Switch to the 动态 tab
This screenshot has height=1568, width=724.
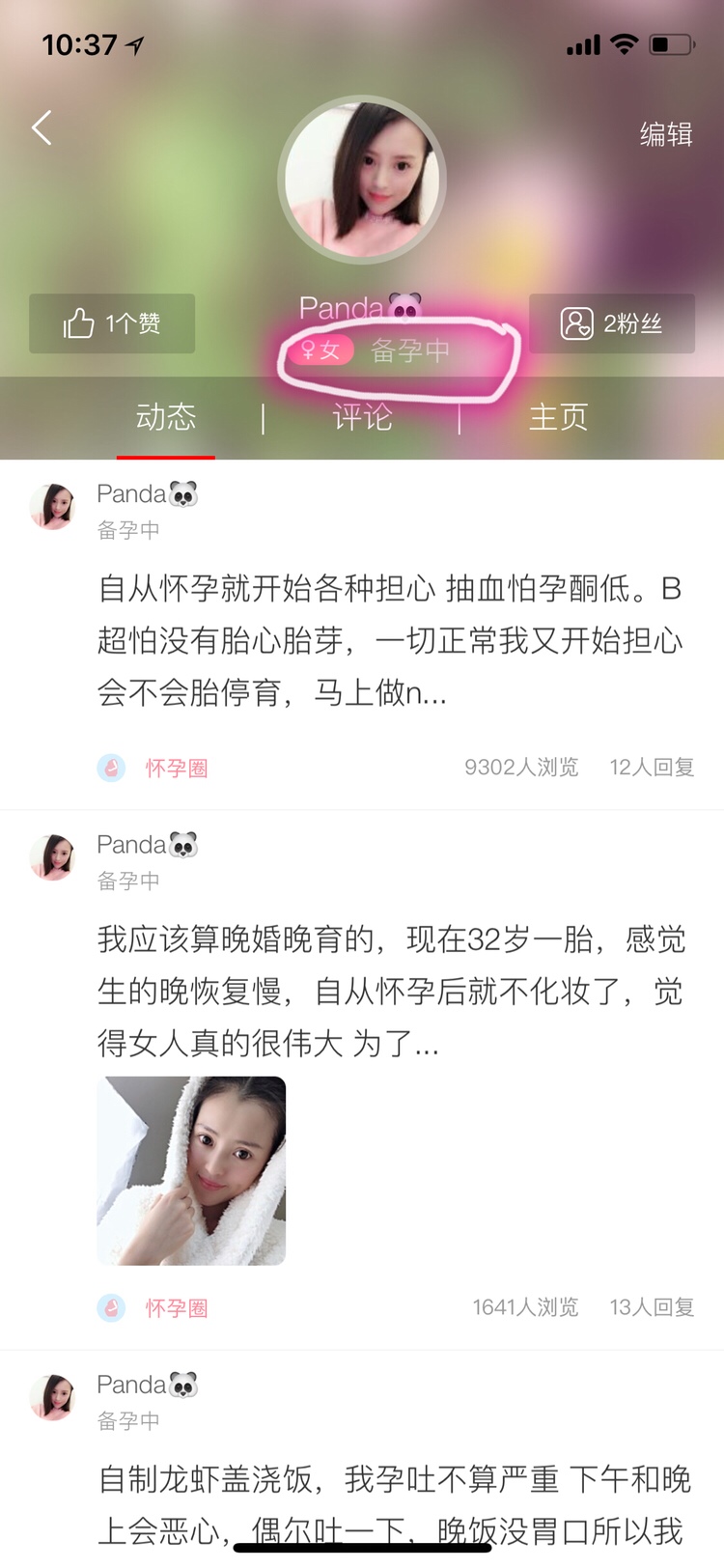(x=166, y=417)
